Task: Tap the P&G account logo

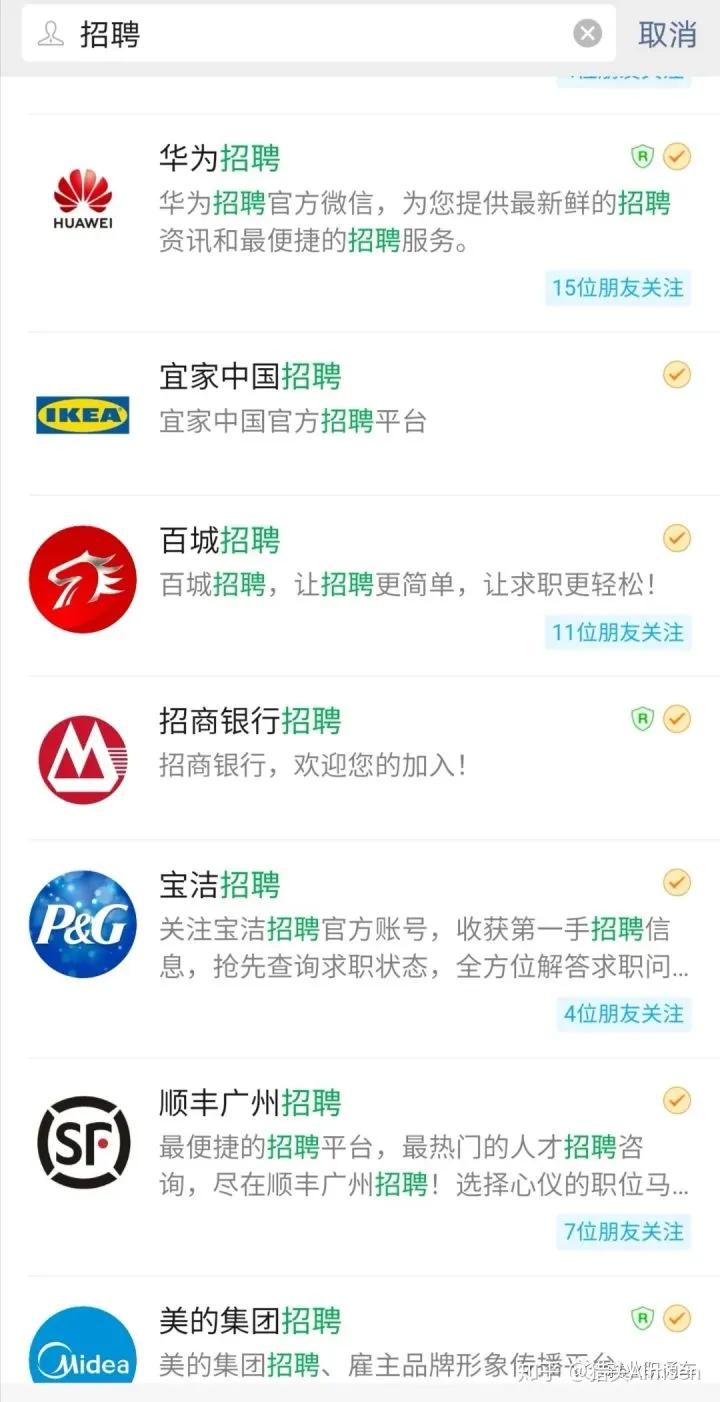Action: click(83, 923)
